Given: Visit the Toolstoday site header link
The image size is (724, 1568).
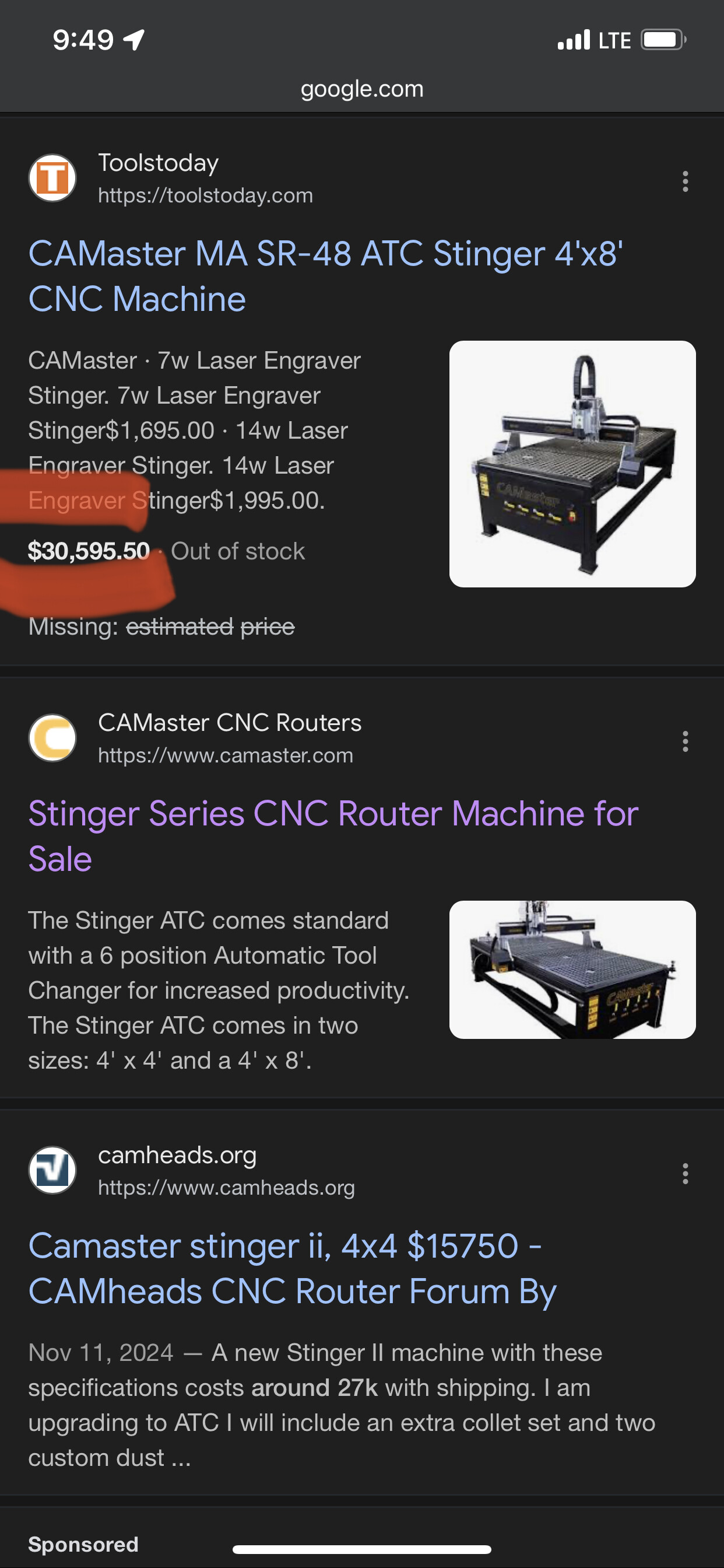Looking at the screenshot, I should point(171,178).
